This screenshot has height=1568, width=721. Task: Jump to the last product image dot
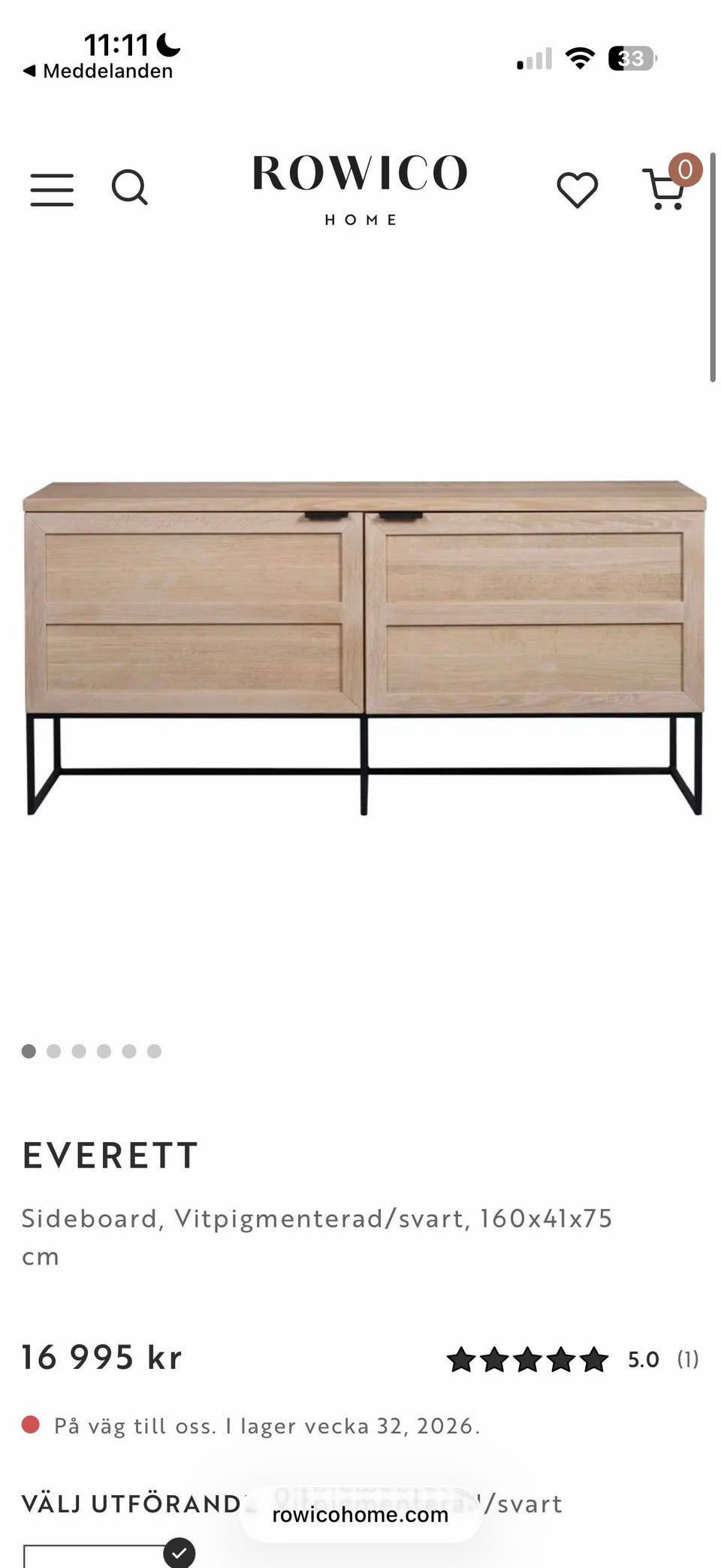pos(154,1051)
